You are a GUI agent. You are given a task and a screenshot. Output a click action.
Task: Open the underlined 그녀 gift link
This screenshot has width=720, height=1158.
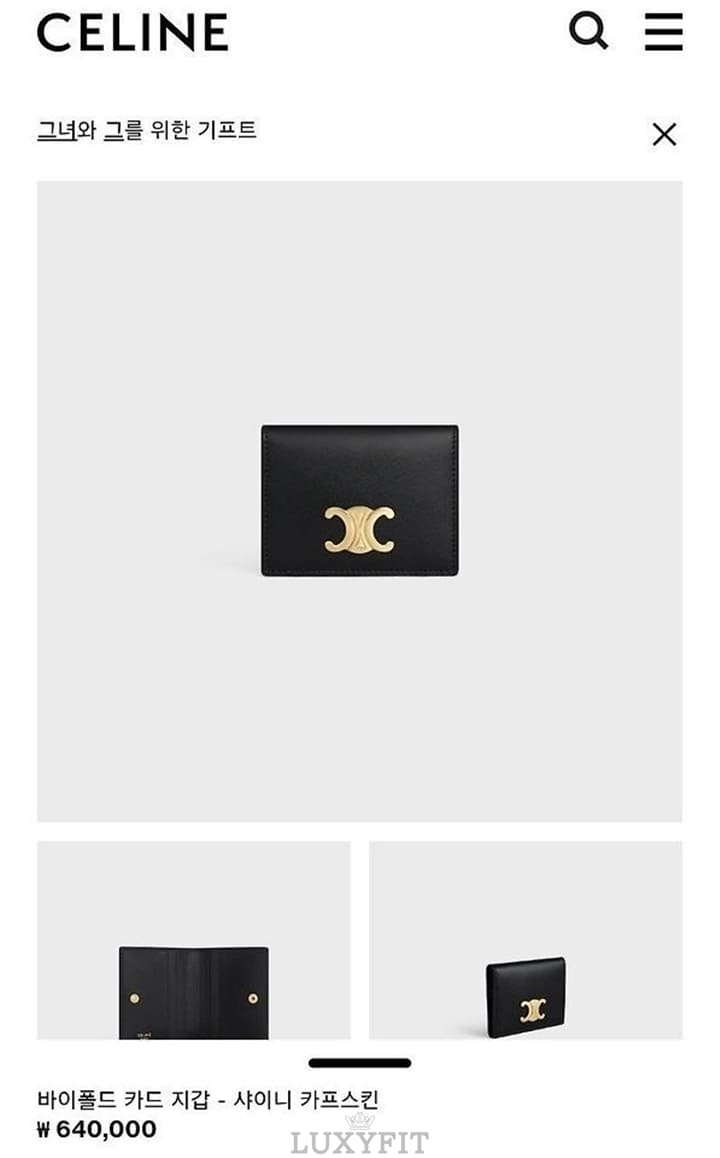[x=57, y=130]
